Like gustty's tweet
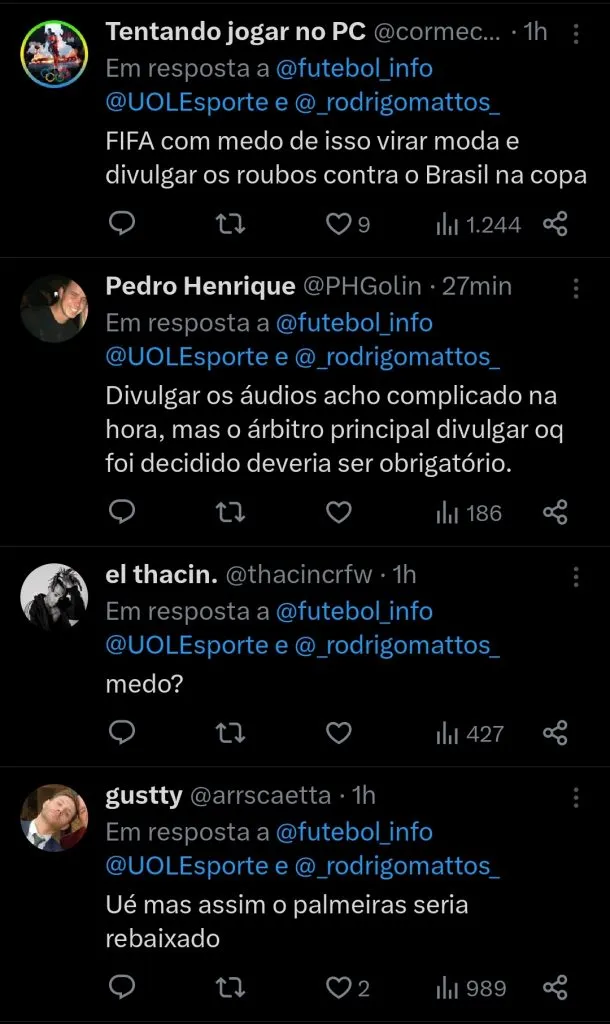610x1024 pixels. point(339,988)
